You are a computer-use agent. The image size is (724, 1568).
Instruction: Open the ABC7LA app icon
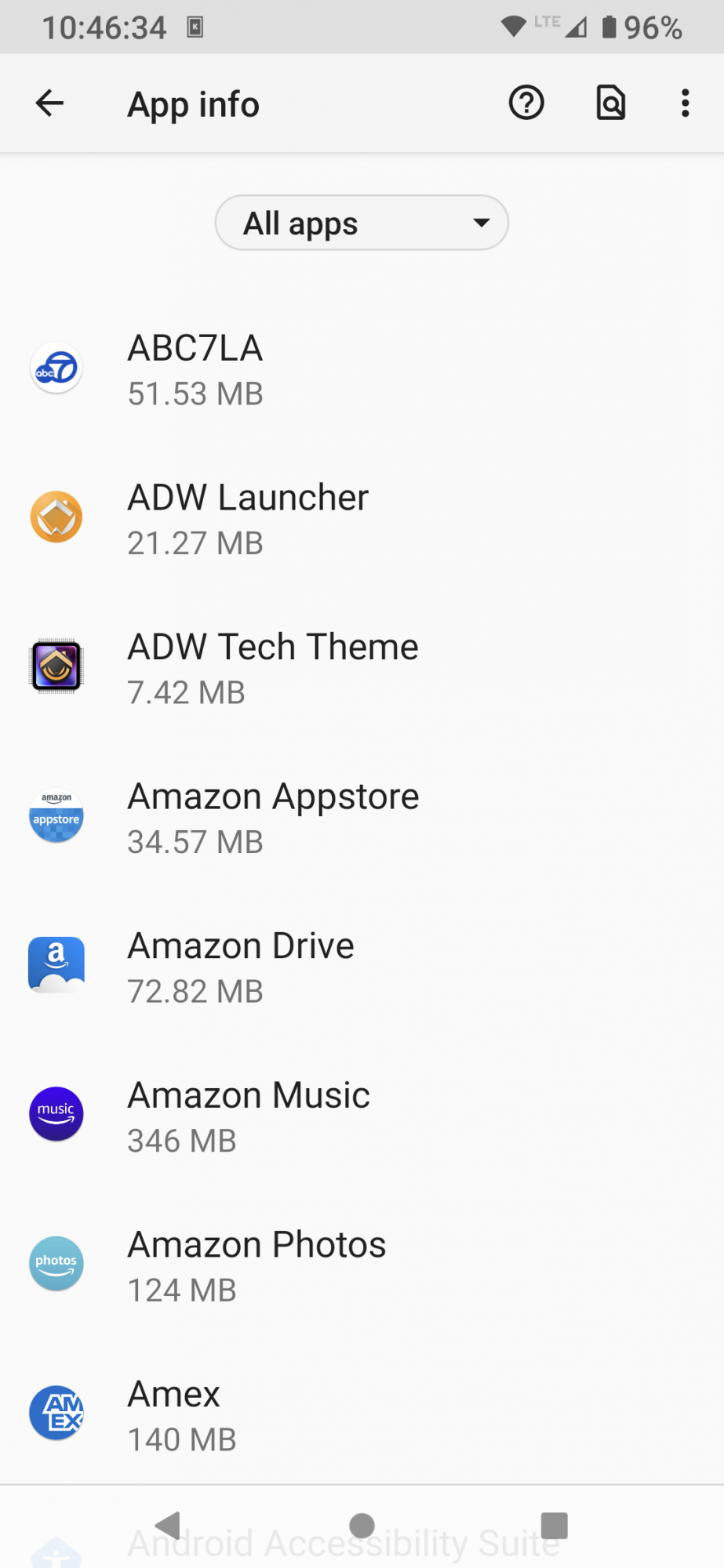(x=56, y=367)
